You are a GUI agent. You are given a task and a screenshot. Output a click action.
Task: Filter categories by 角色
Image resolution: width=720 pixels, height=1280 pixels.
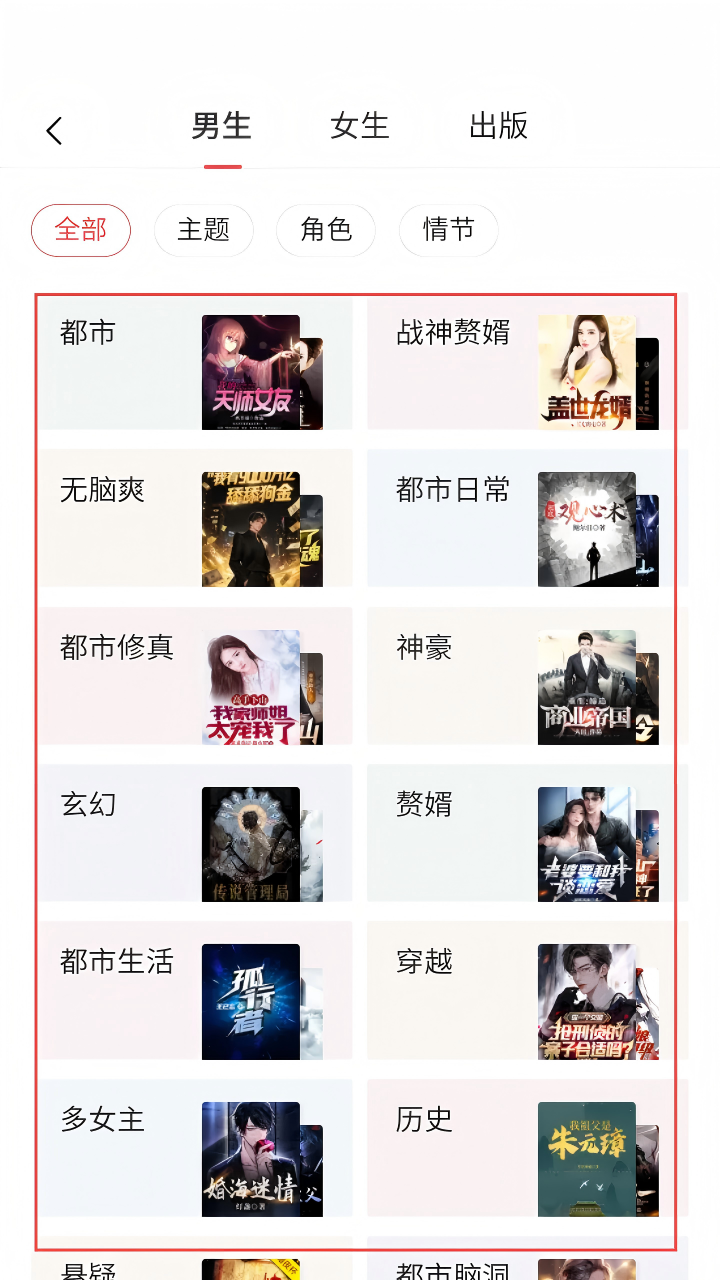[326, 230]
